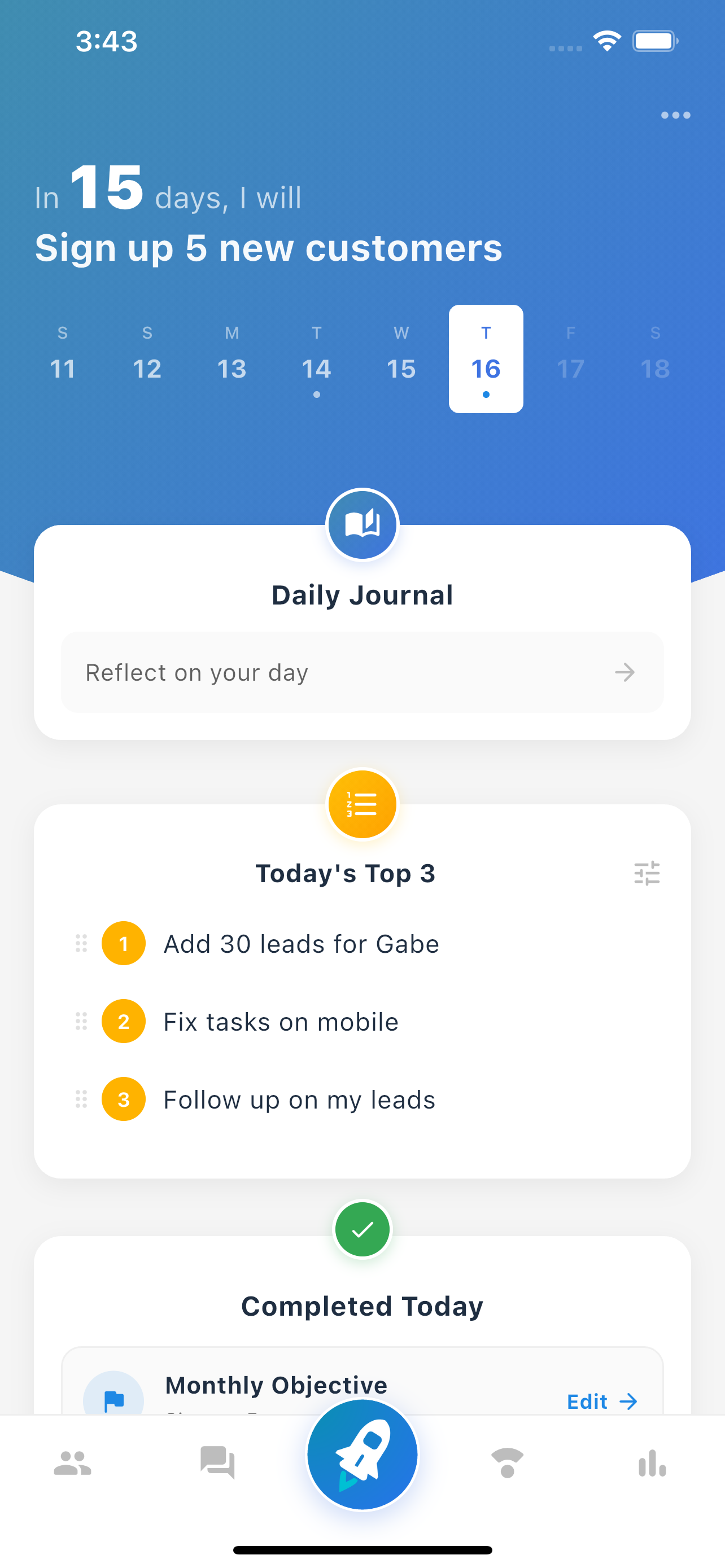Tap the Daily Journal book icon

click(362, 525)
